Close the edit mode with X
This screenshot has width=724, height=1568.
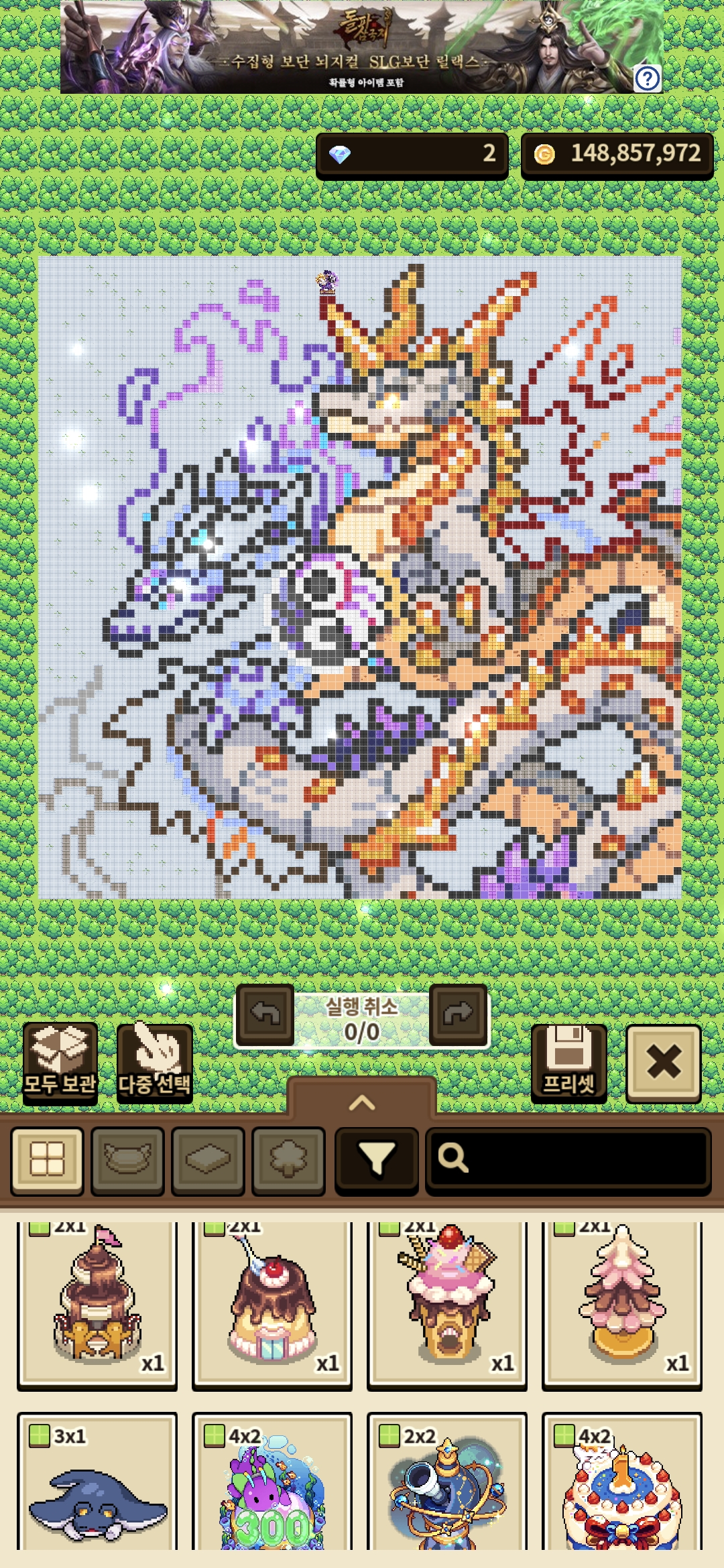point(664,1063)
